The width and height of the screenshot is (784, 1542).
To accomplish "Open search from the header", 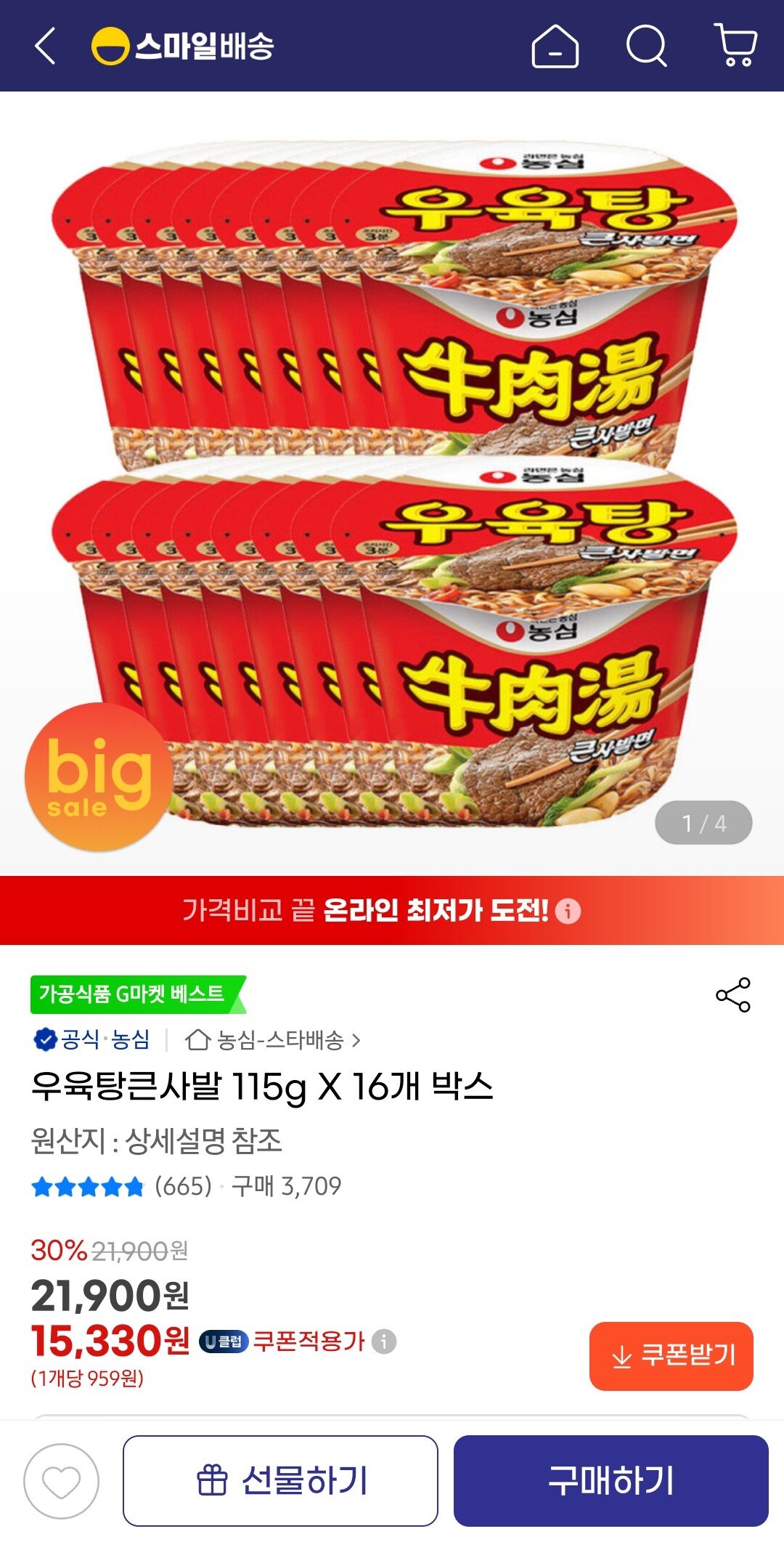I will click(646, 46).
